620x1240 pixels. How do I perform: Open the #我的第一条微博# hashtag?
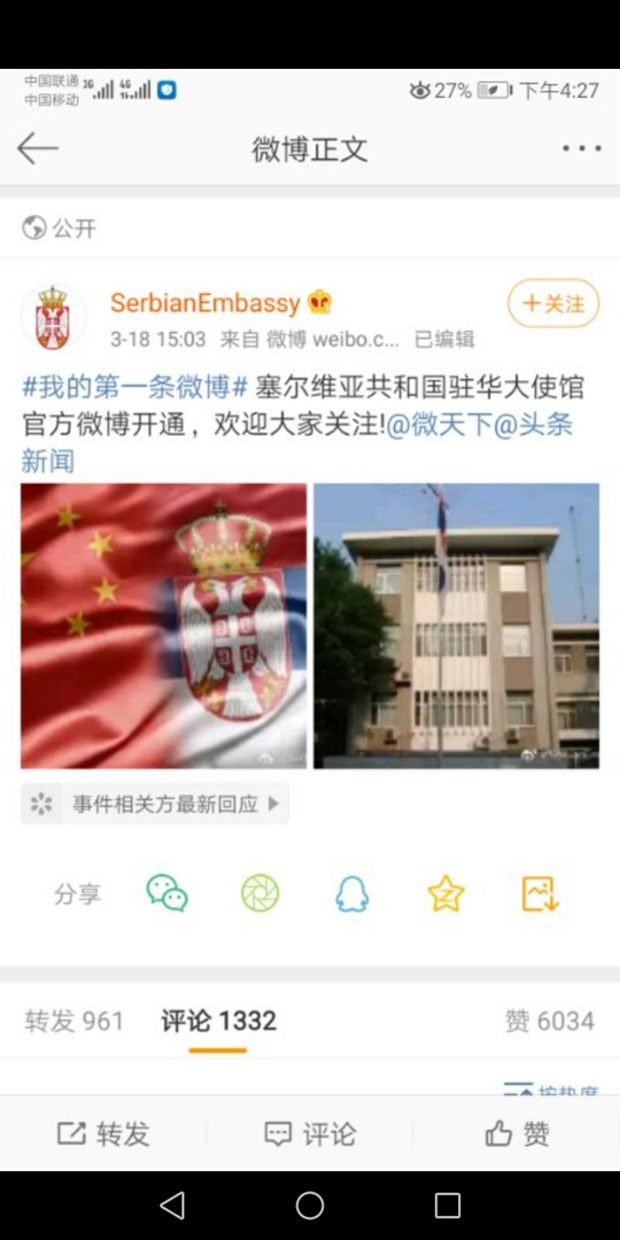pos(134,387)
